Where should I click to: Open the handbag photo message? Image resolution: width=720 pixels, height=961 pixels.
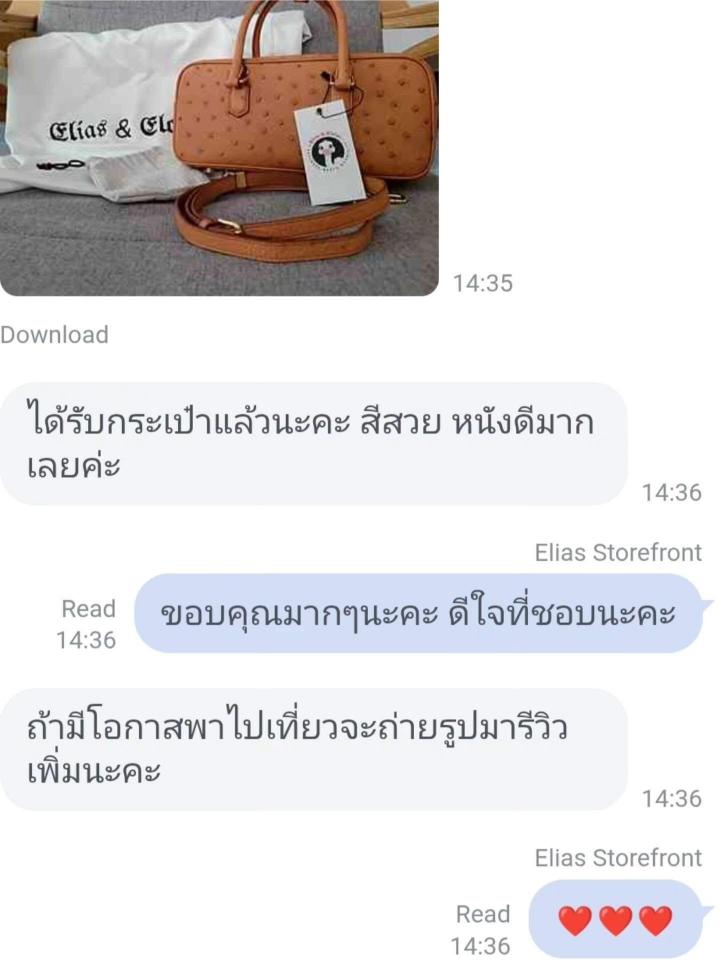pos(218,147)
